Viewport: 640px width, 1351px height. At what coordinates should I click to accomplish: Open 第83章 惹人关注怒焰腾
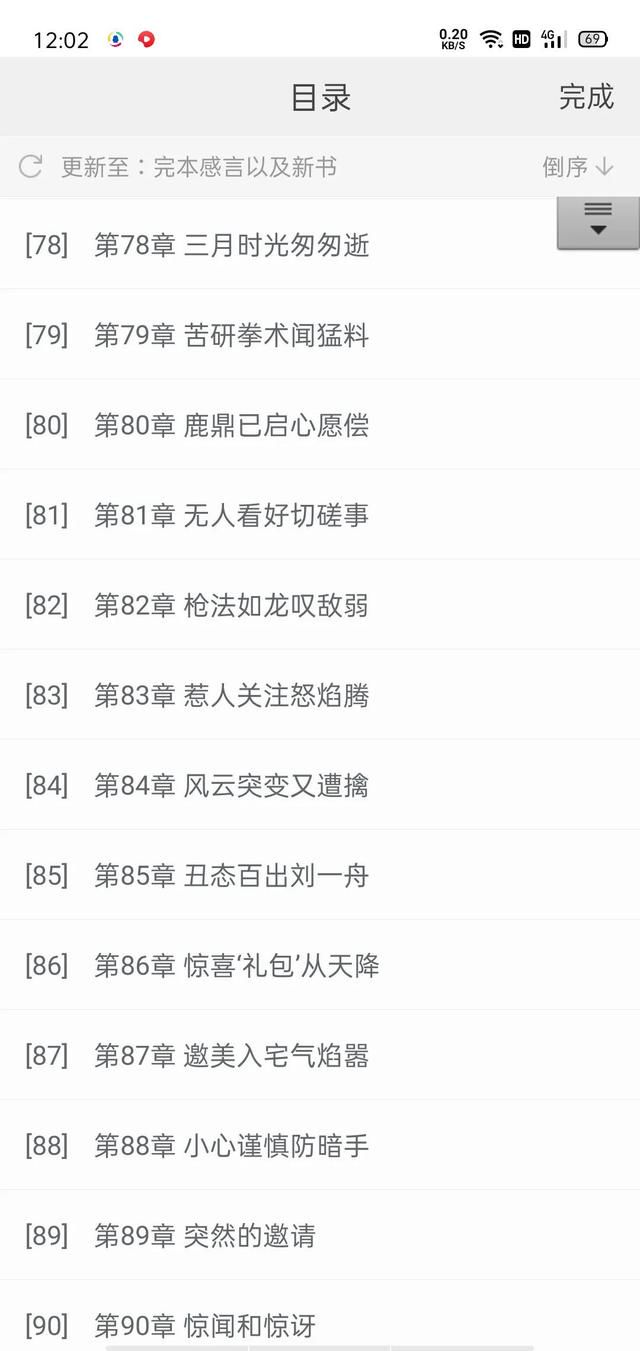[320, 695]
